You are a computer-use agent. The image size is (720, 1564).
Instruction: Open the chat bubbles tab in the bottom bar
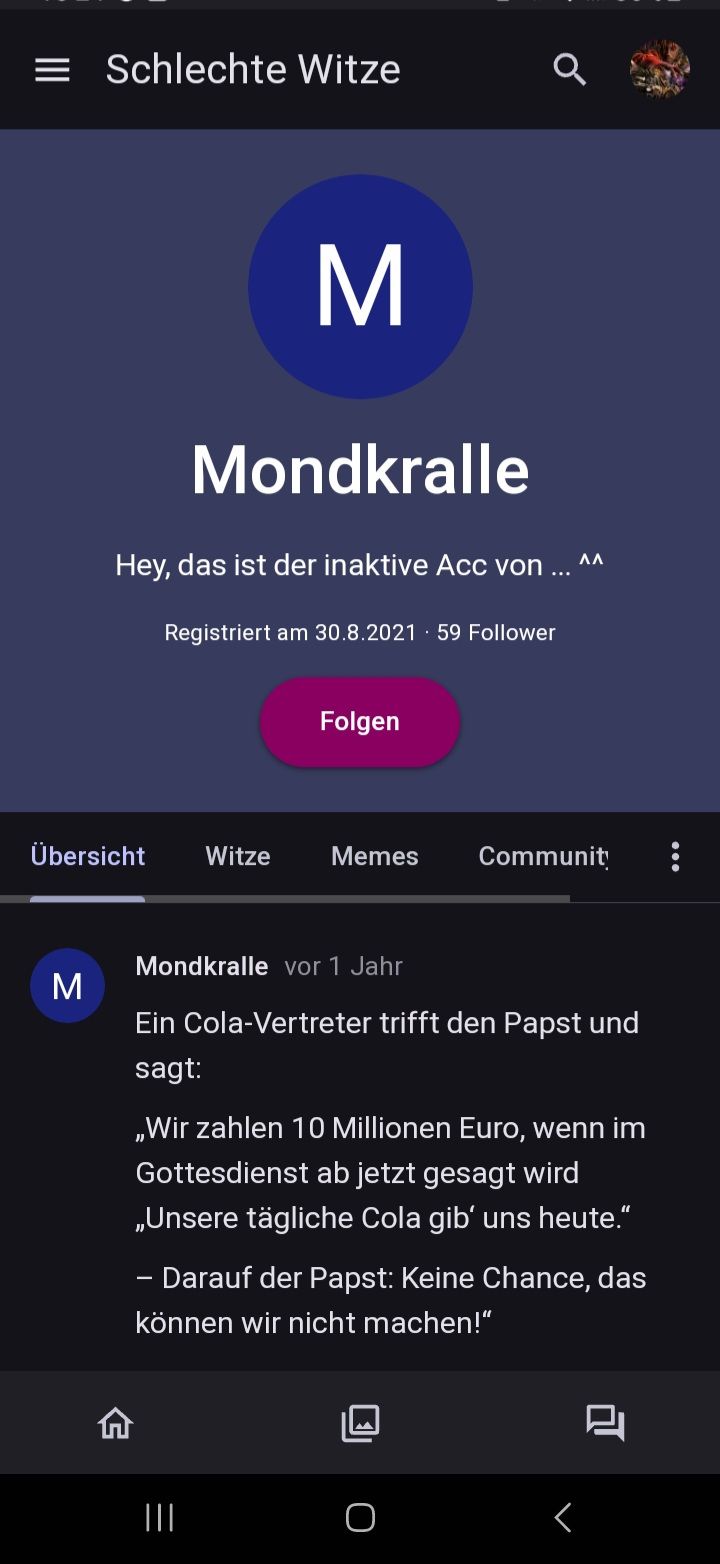tap(605, 1422)
